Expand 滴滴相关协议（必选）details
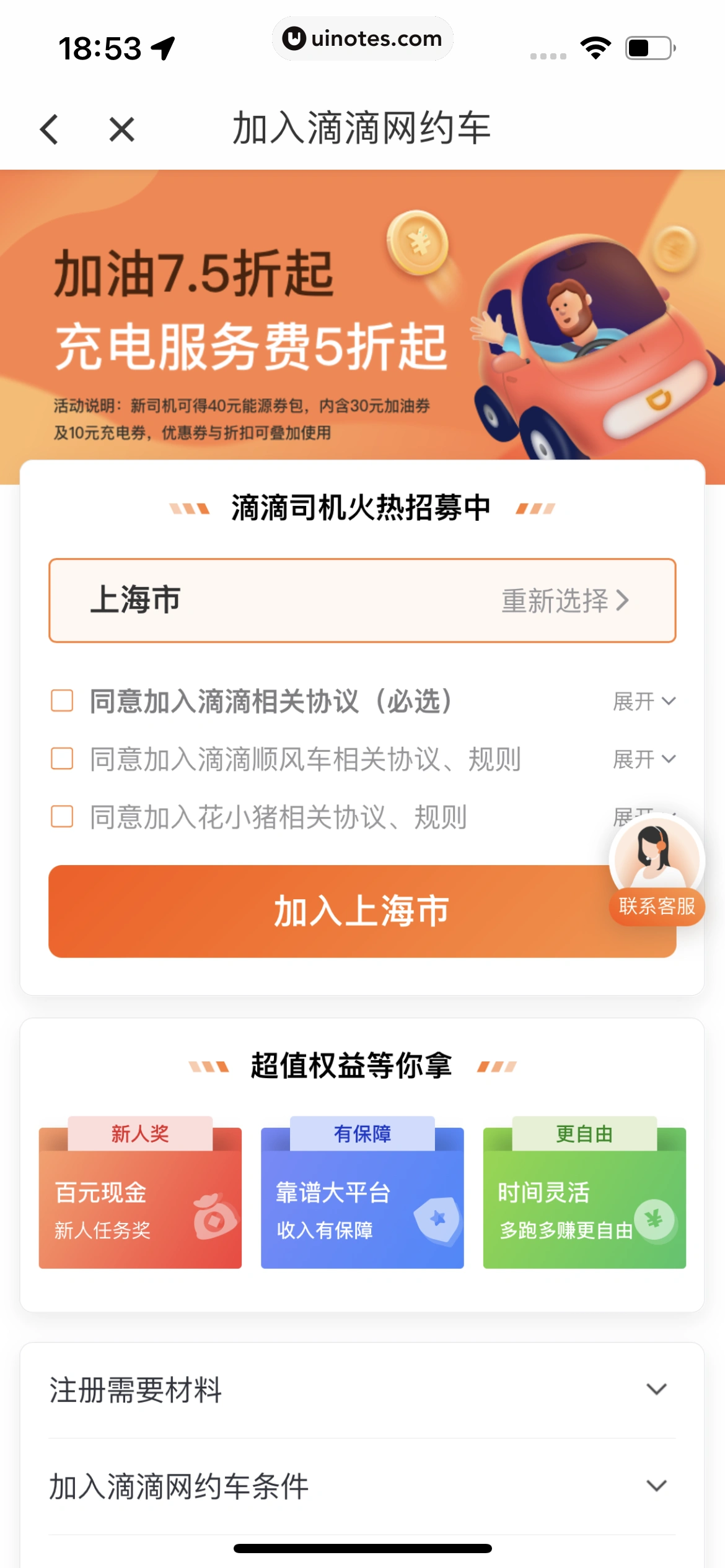The height and width of the screenshot is (1568, 725). tap(643, 701)
